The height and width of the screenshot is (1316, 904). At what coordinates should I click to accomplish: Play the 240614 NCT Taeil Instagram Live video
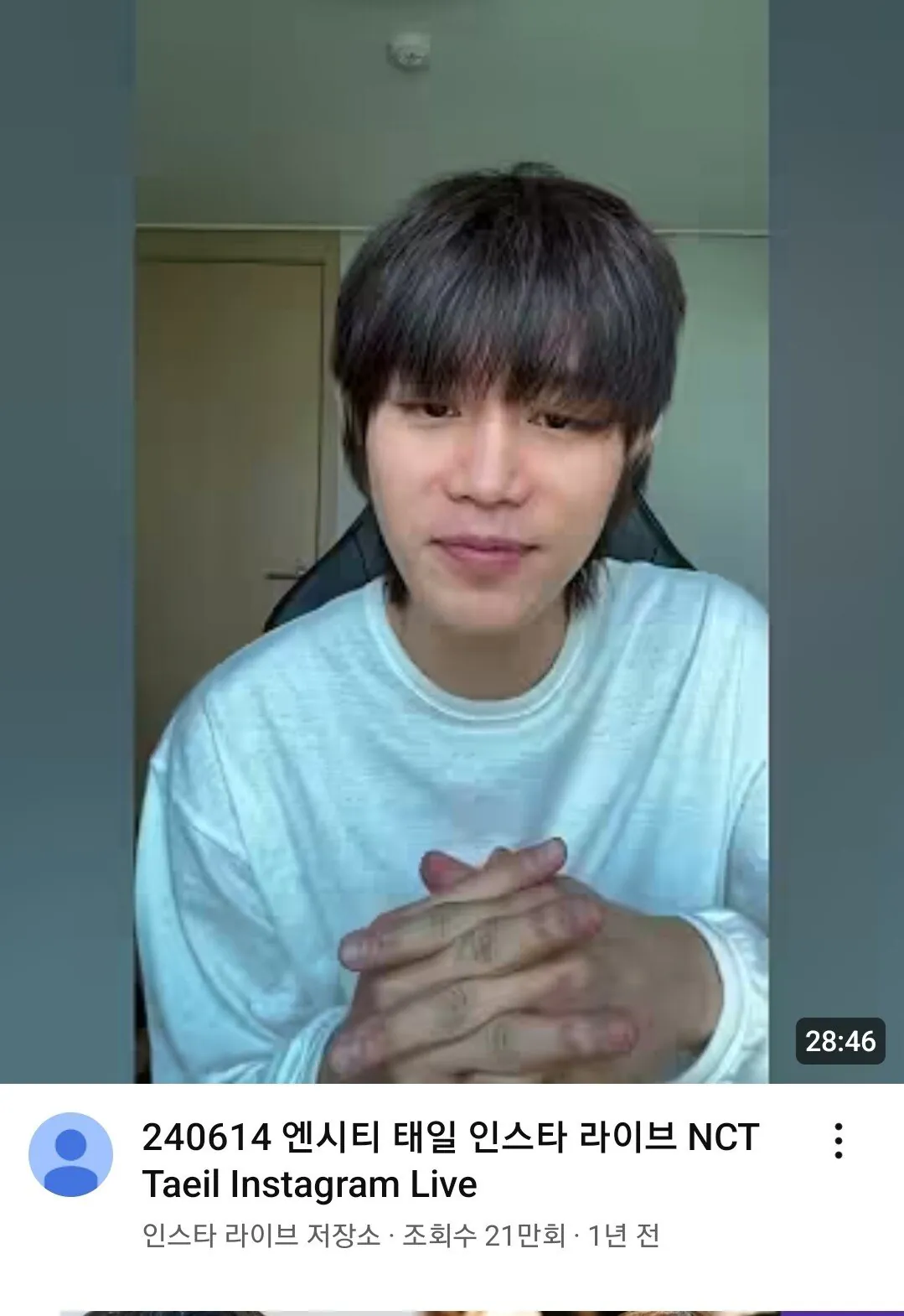point(452,541)
